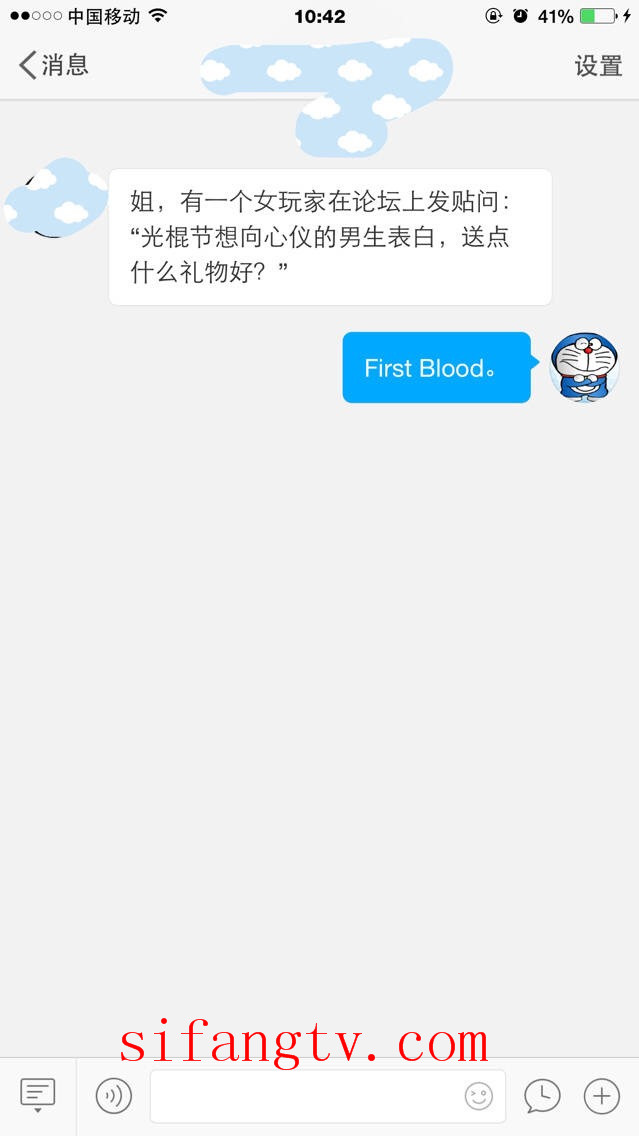Open the plus attachments menu
639x1136 pixels.
click(x=601, y=1096)
